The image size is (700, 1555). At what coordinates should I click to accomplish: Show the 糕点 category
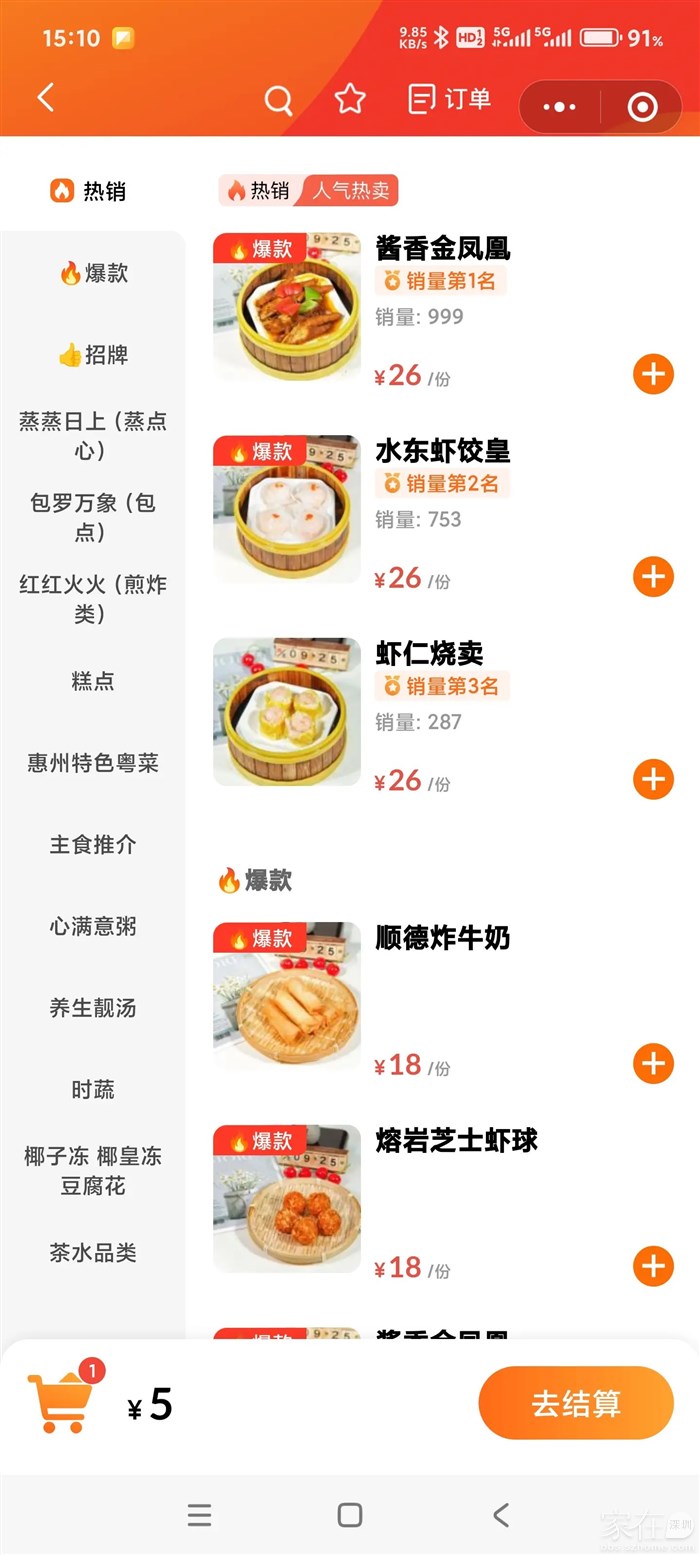(x=93, y=681)
